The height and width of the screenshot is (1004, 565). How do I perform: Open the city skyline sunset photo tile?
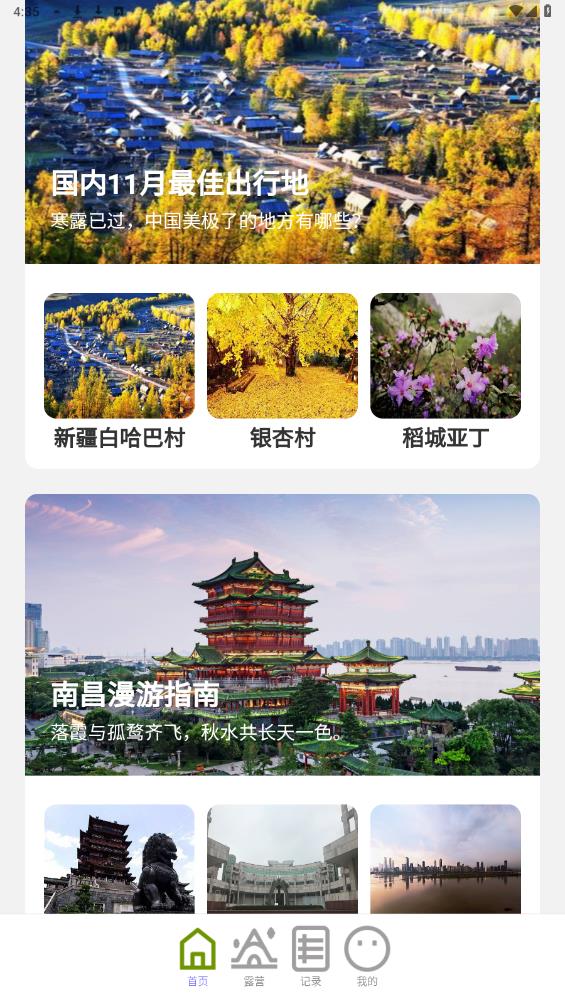click(x=446, y=859)
